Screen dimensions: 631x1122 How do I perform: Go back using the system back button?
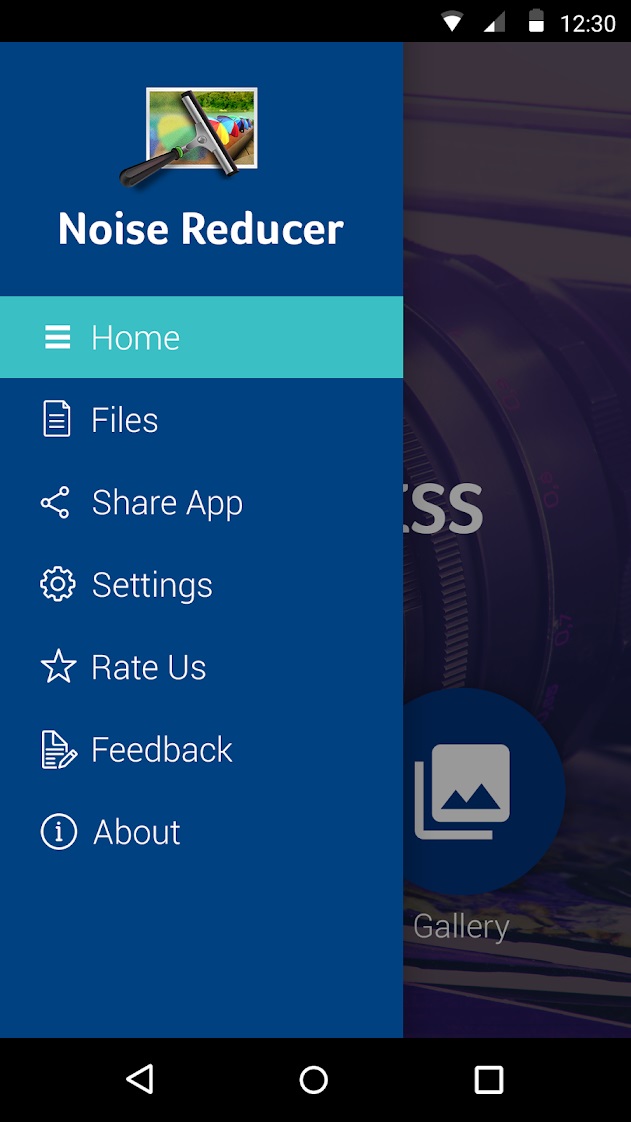[x=140, y=1079]
